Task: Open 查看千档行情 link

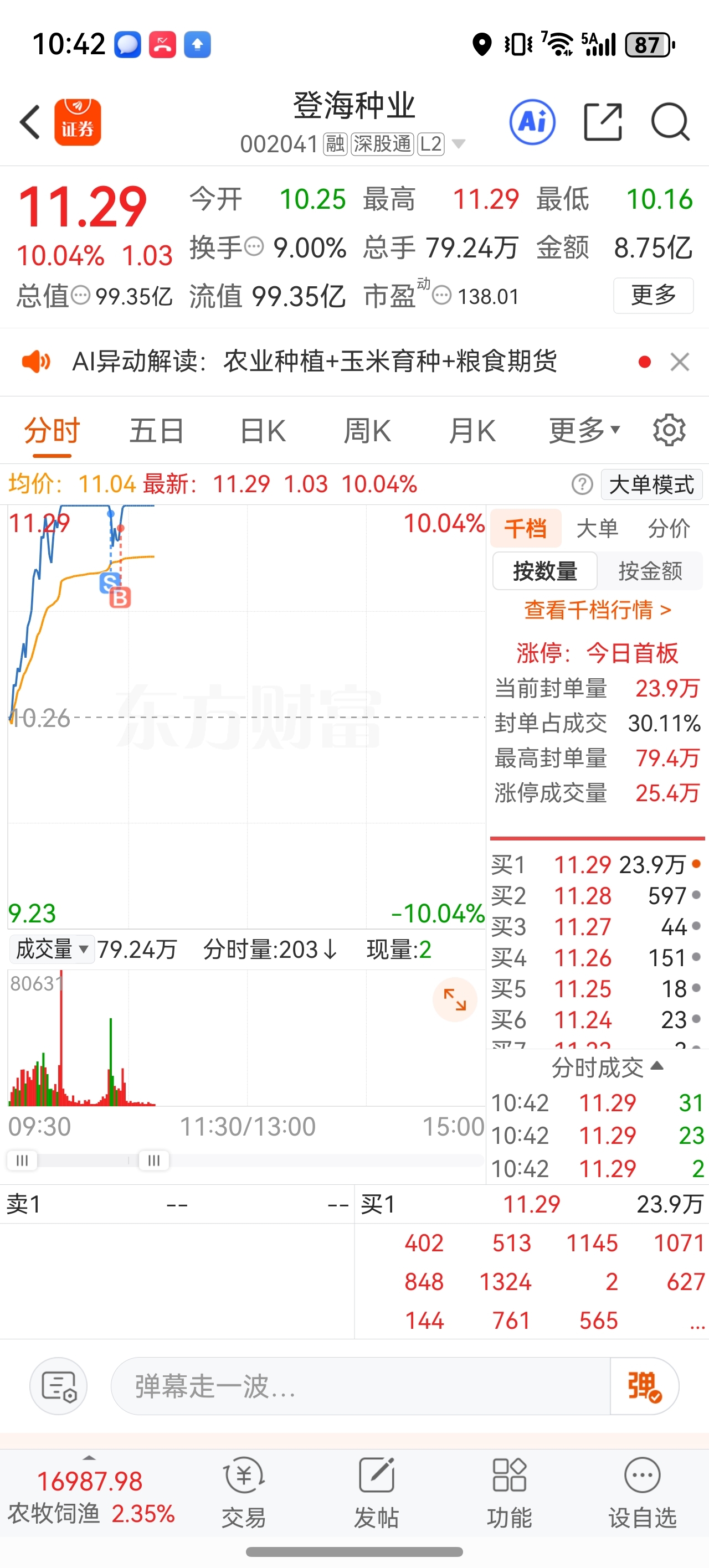Action: tap(597, 609)
